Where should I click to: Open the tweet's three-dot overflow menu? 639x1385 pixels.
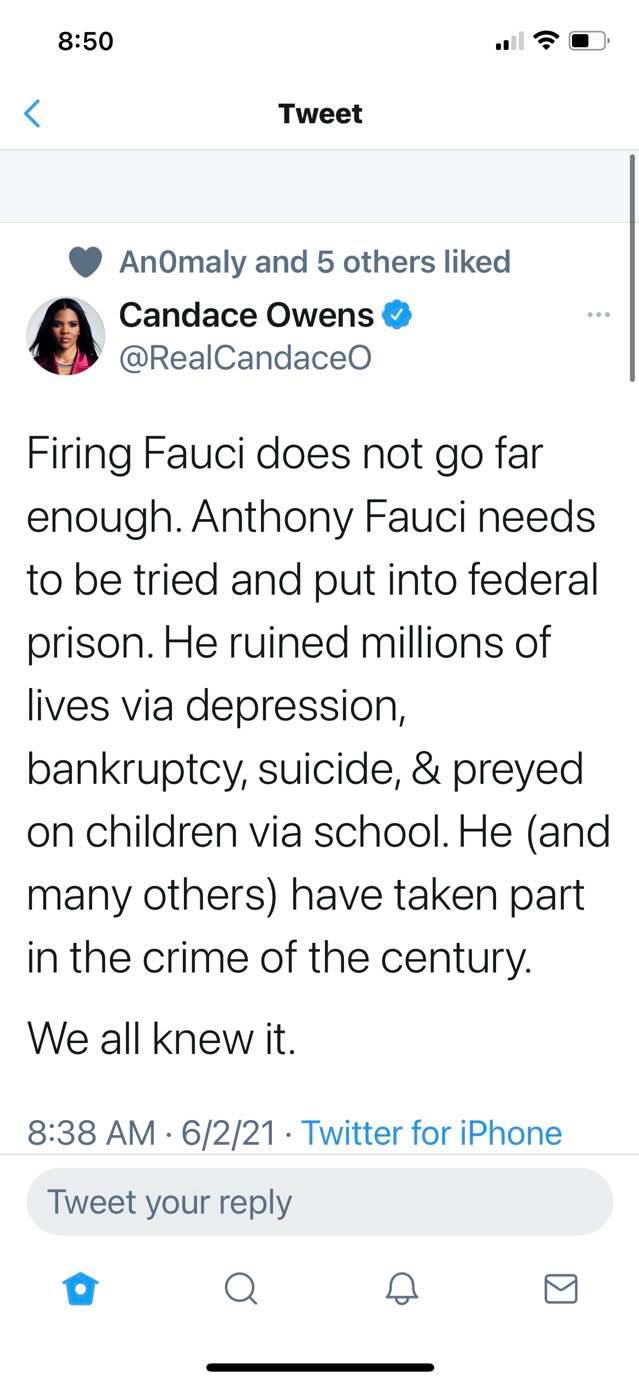click(598, 315)
